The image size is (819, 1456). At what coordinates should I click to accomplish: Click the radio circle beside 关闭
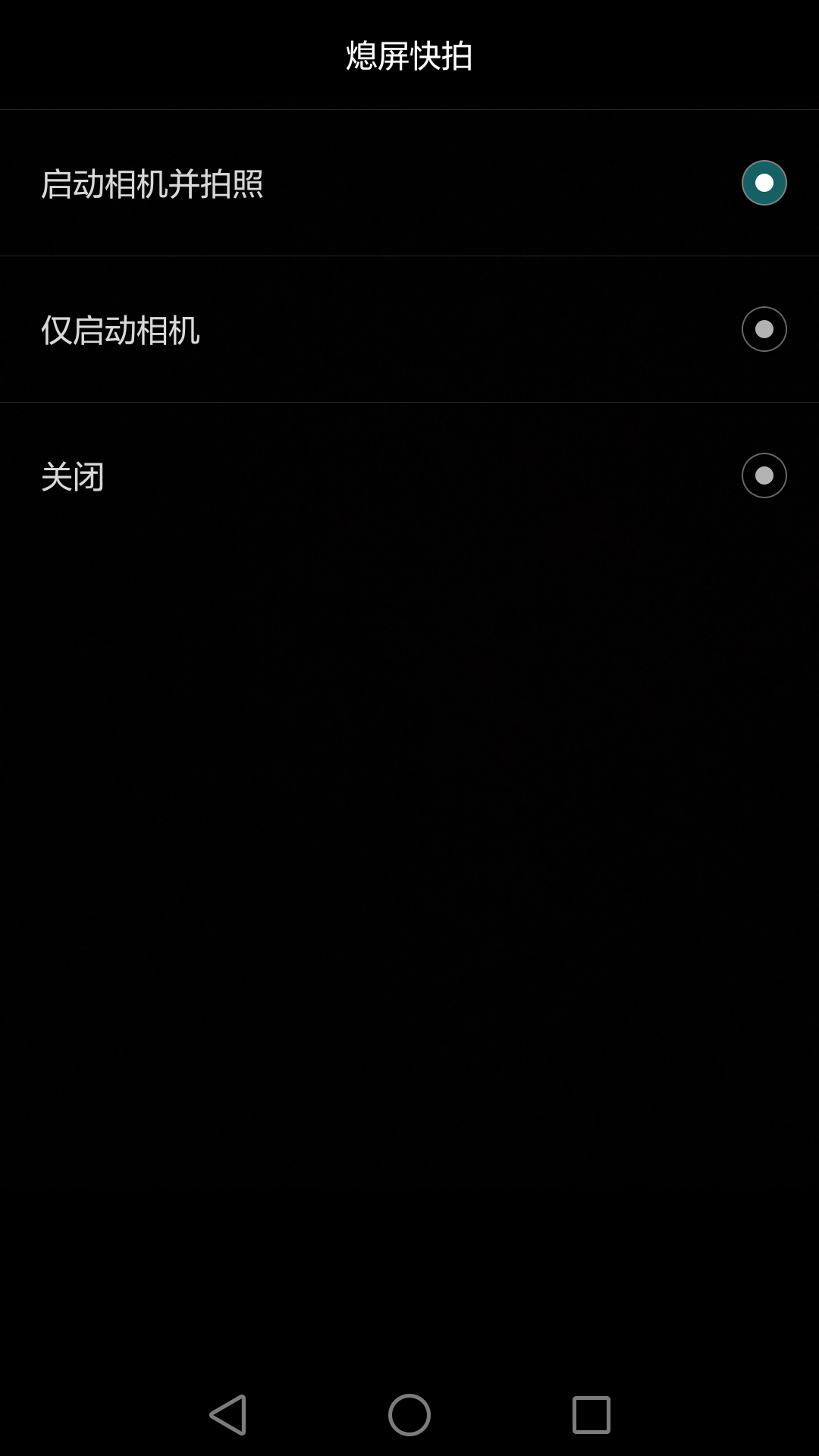762,476
